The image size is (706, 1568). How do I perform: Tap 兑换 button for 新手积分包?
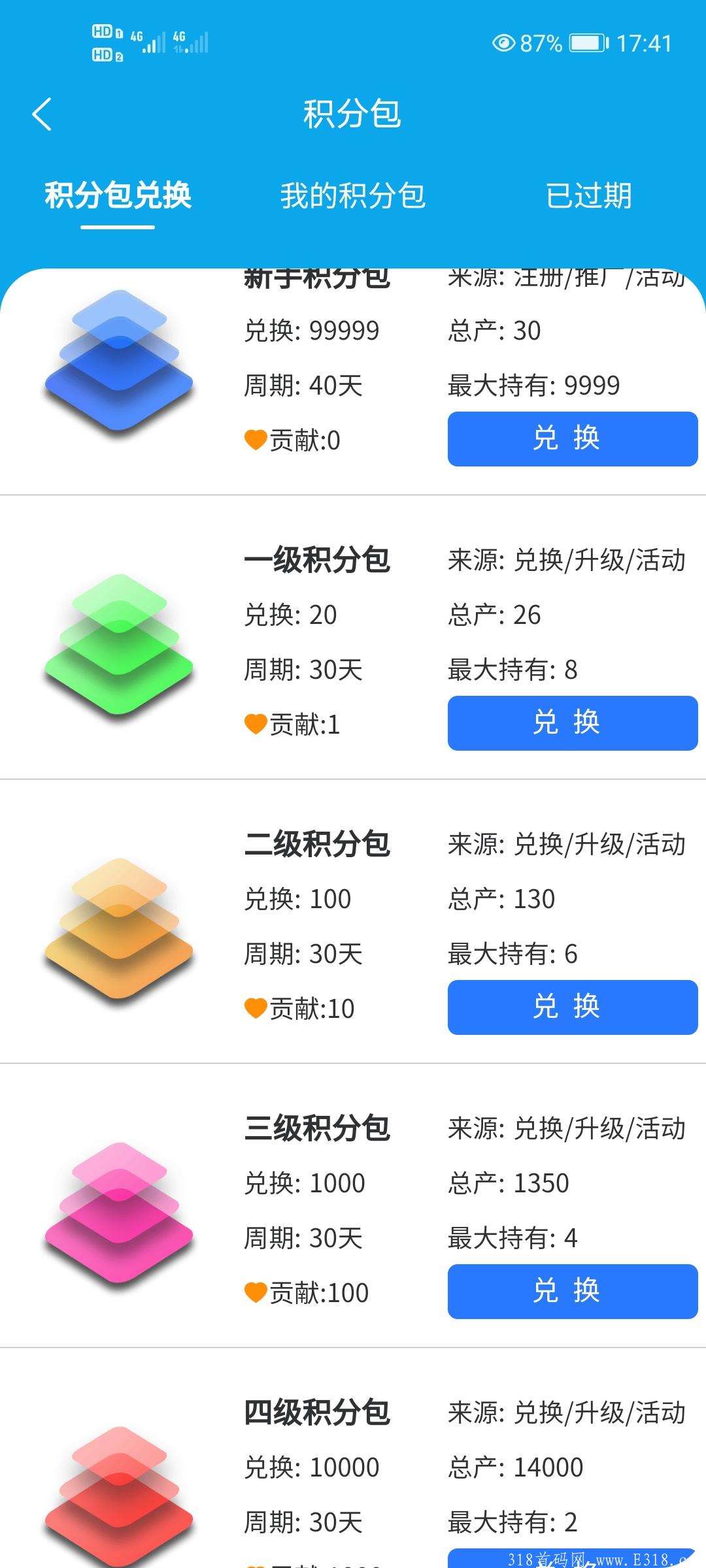pos(571,439)
